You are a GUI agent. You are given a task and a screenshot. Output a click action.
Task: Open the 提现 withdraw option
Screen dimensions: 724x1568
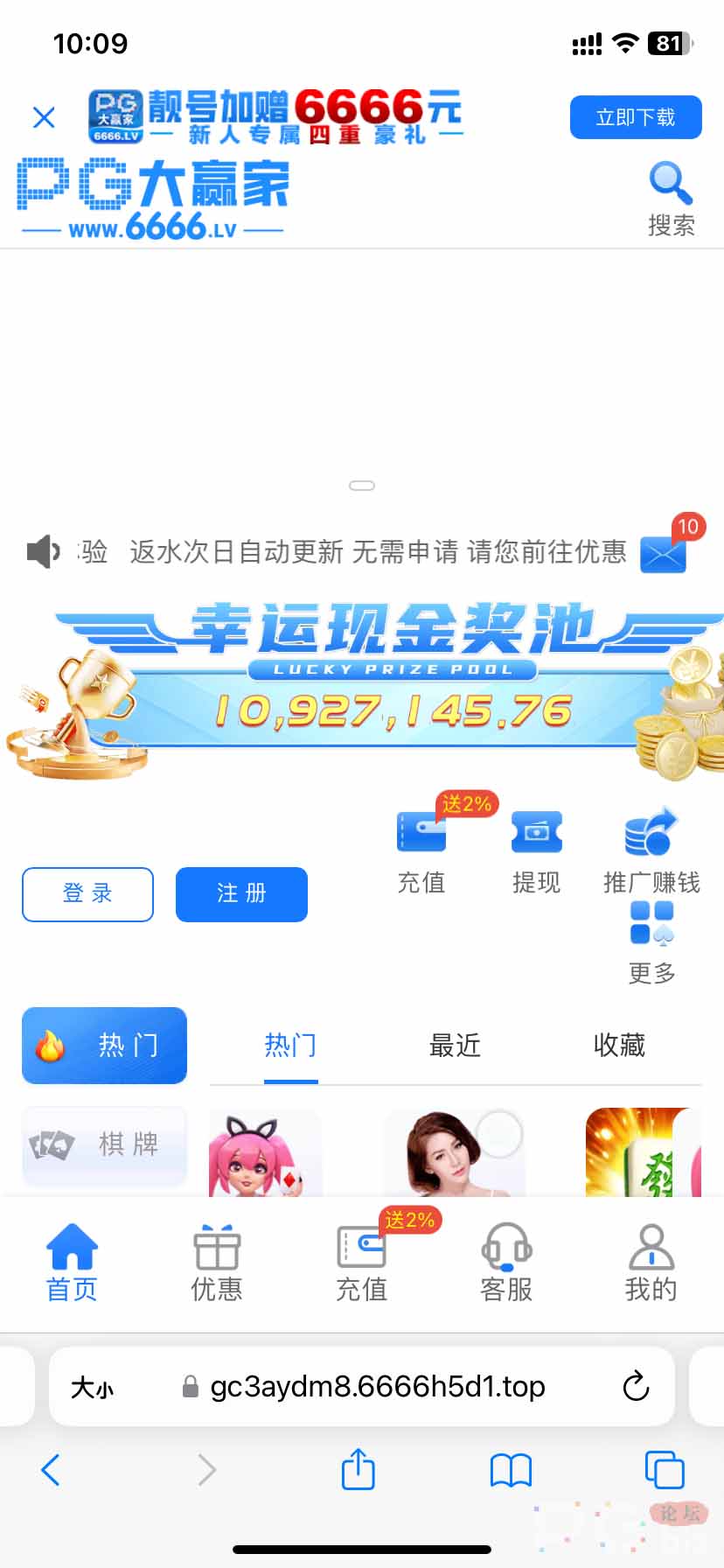tap(536, 853)
